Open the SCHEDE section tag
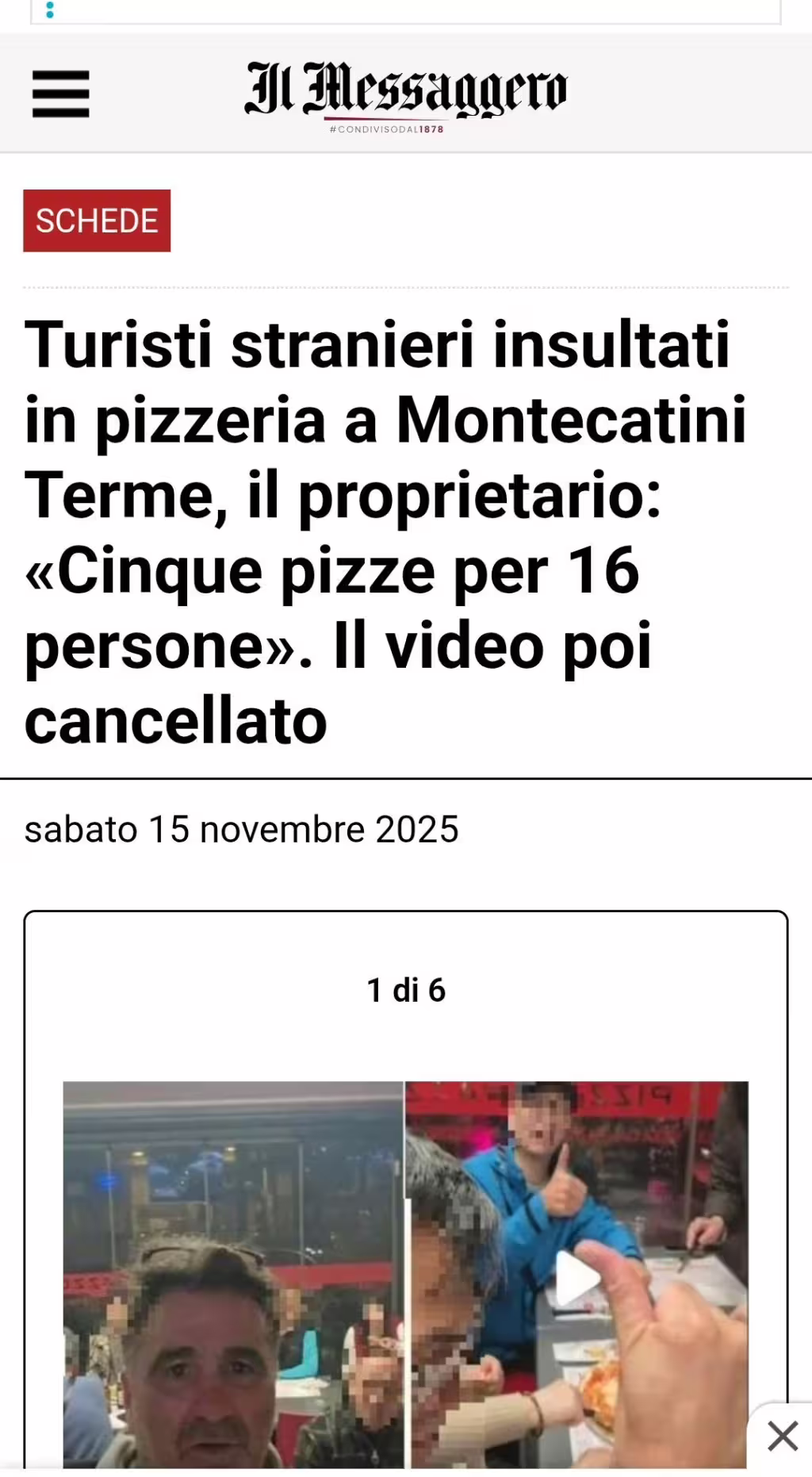Image resolution: width=812 pixels, height=1477 pixels. point(97,221)
